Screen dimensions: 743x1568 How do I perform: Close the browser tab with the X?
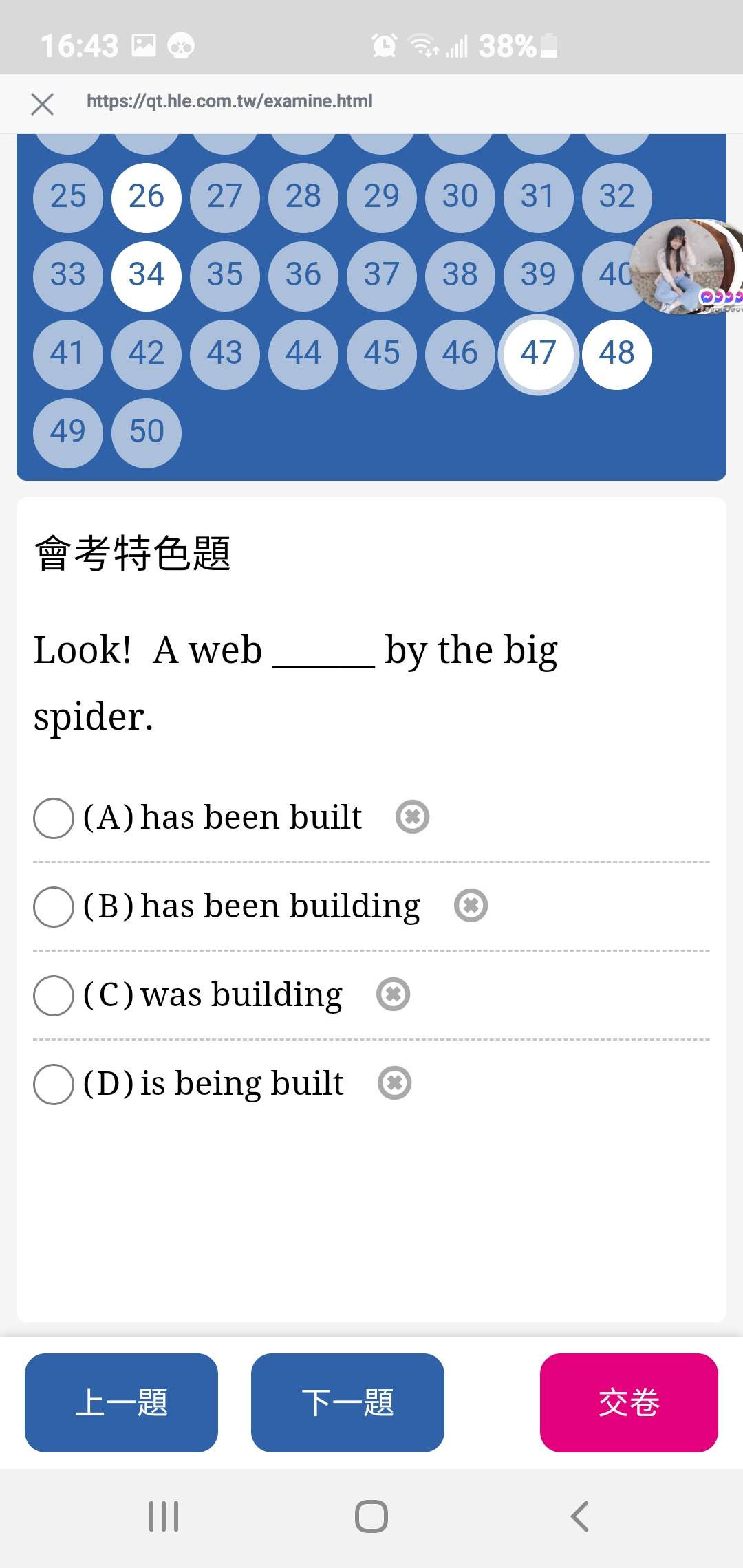pyautogui.click(x=43, y=104)
